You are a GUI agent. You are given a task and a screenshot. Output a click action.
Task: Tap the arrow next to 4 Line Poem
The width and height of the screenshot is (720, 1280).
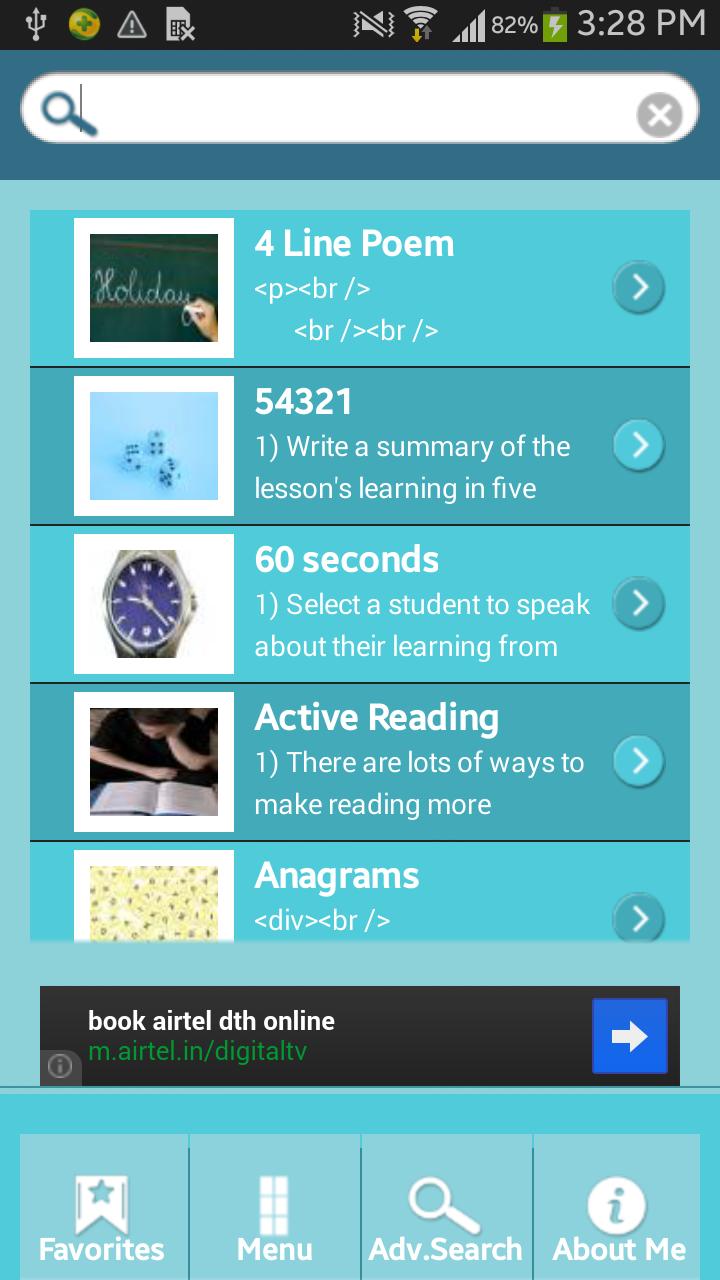coord(638,288)
